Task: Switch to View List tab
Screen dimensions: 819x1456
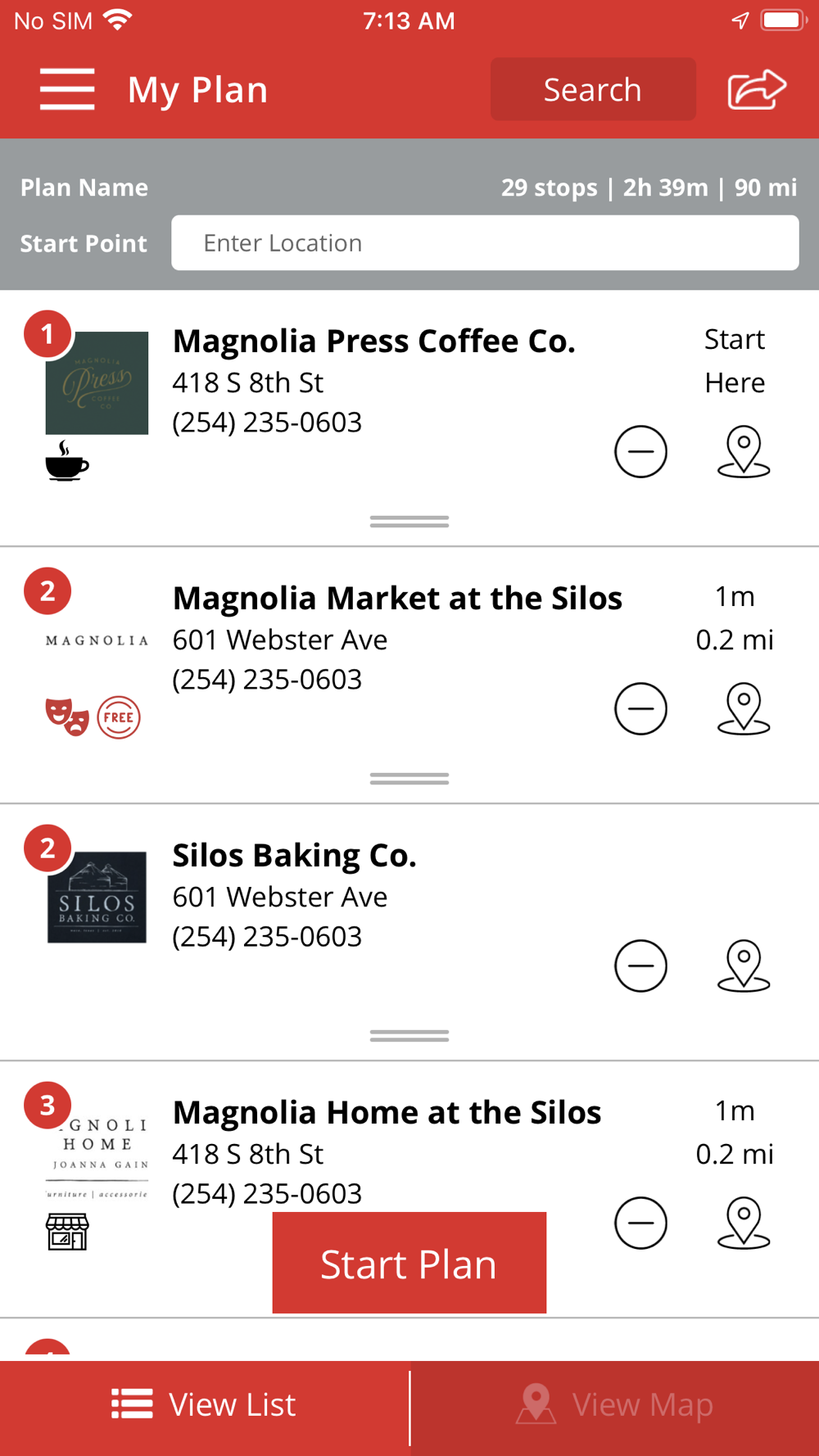Action: [x=205, y=1404]
